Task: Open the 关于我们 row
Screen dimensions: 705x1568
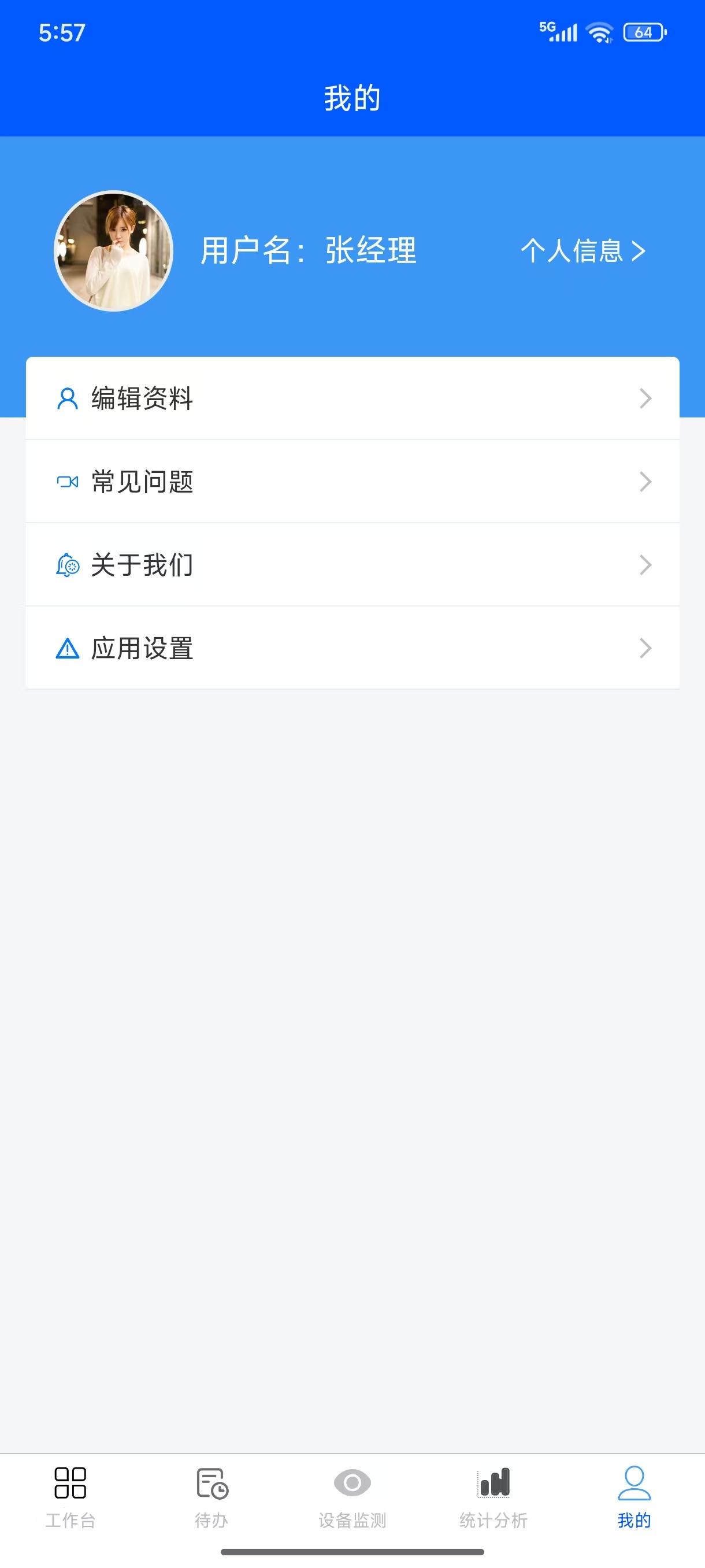Action: click(x=352, y=565)
